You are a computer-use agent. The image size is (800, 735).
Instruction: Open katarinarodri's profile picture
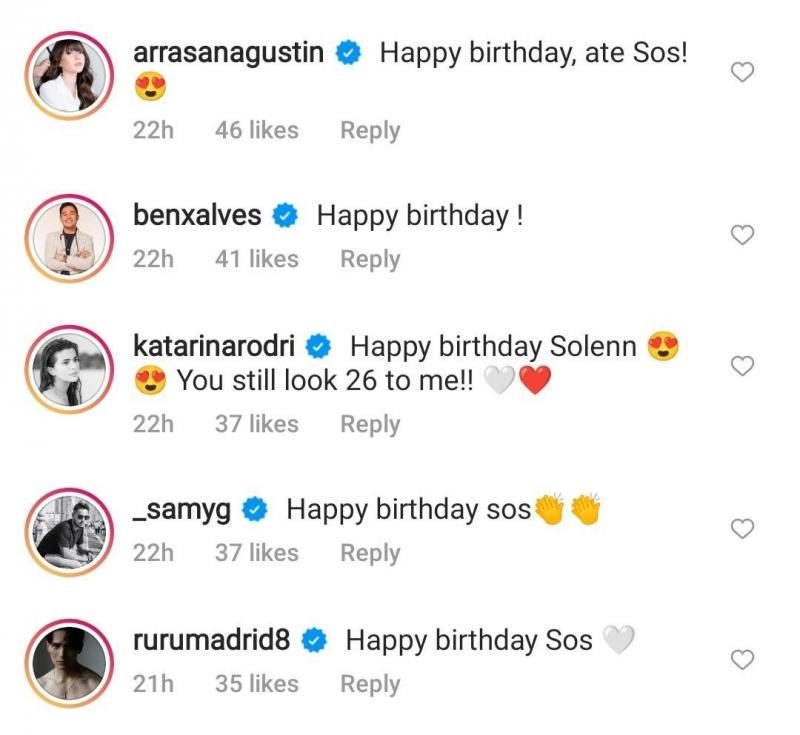coord(70,369)
